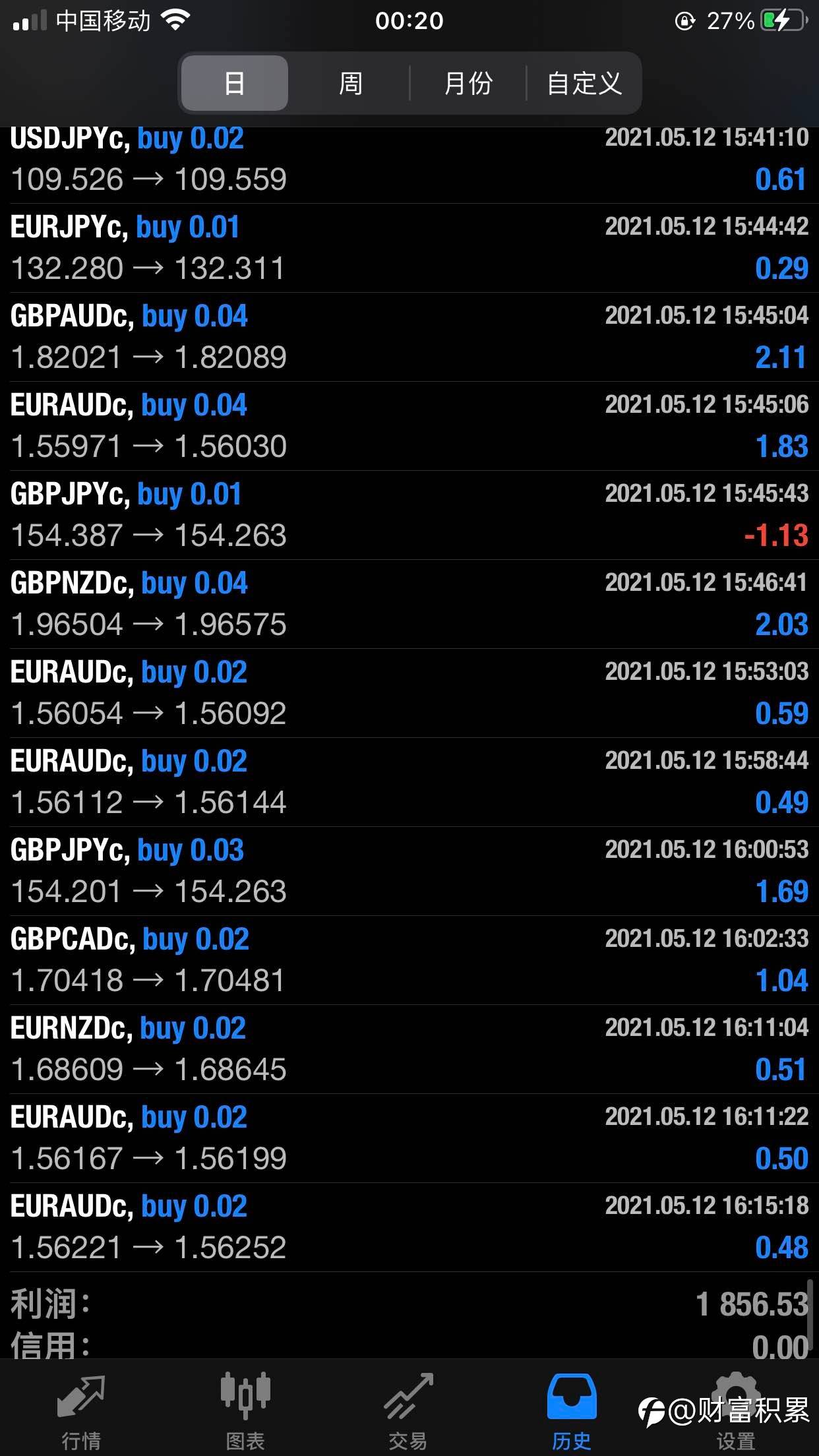Image resolution: width=819 pixels, height=1456 pixels.
Task: Choose the 自定义 custom period
Action: (584, 83)
